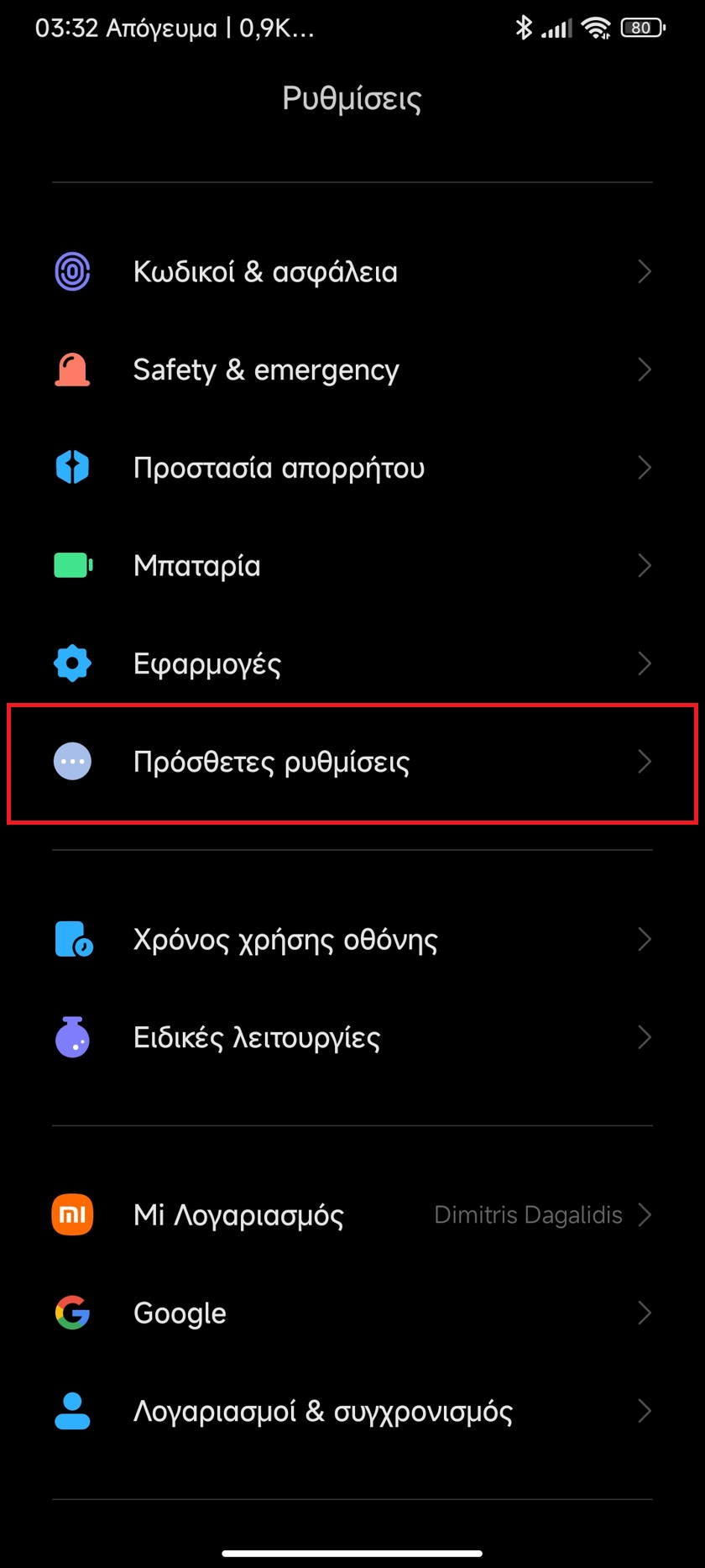Open Google settings
The height and width of the screenshot is (1568, 705).
[352, 1313]
